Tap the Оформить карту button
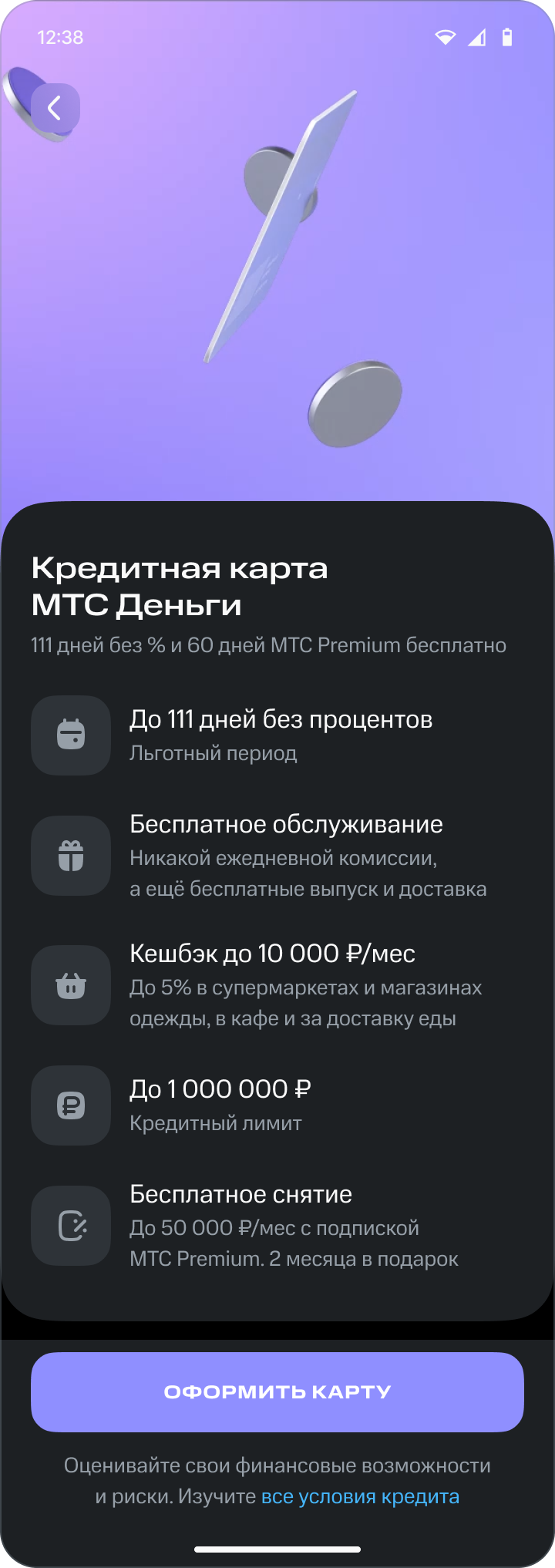This screenshot has height=1568, width=555. 277,1391
